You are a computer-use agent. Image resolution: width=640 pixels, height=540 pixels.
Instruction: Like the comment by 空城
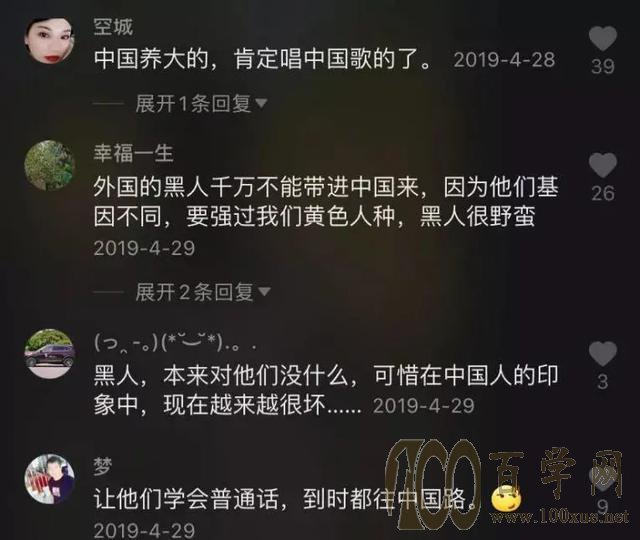coord(602,39)
